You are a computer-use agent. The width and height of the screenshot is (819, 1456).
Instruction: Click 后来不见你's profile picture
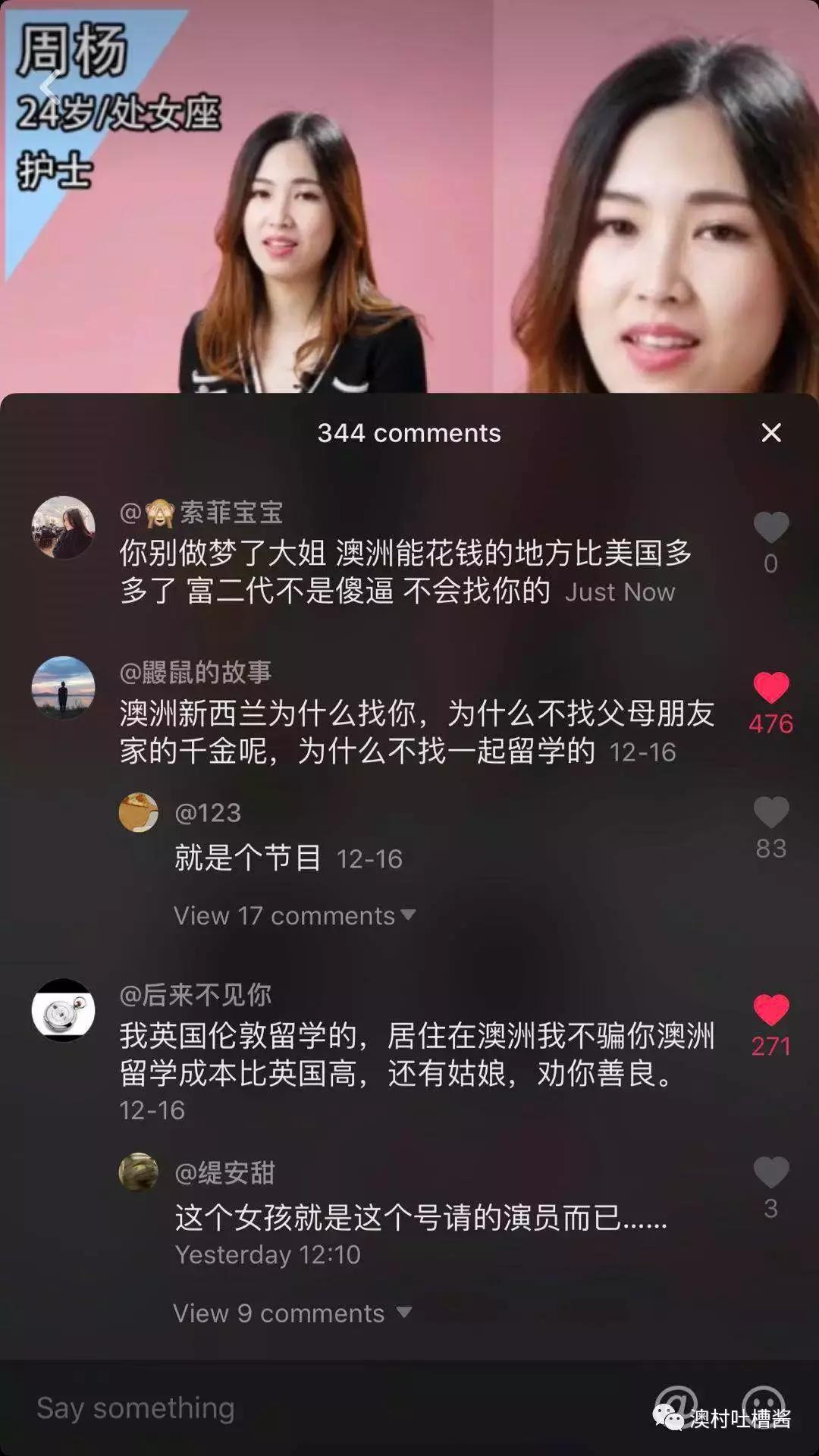pyautogui.click(x=65, y=1008)
